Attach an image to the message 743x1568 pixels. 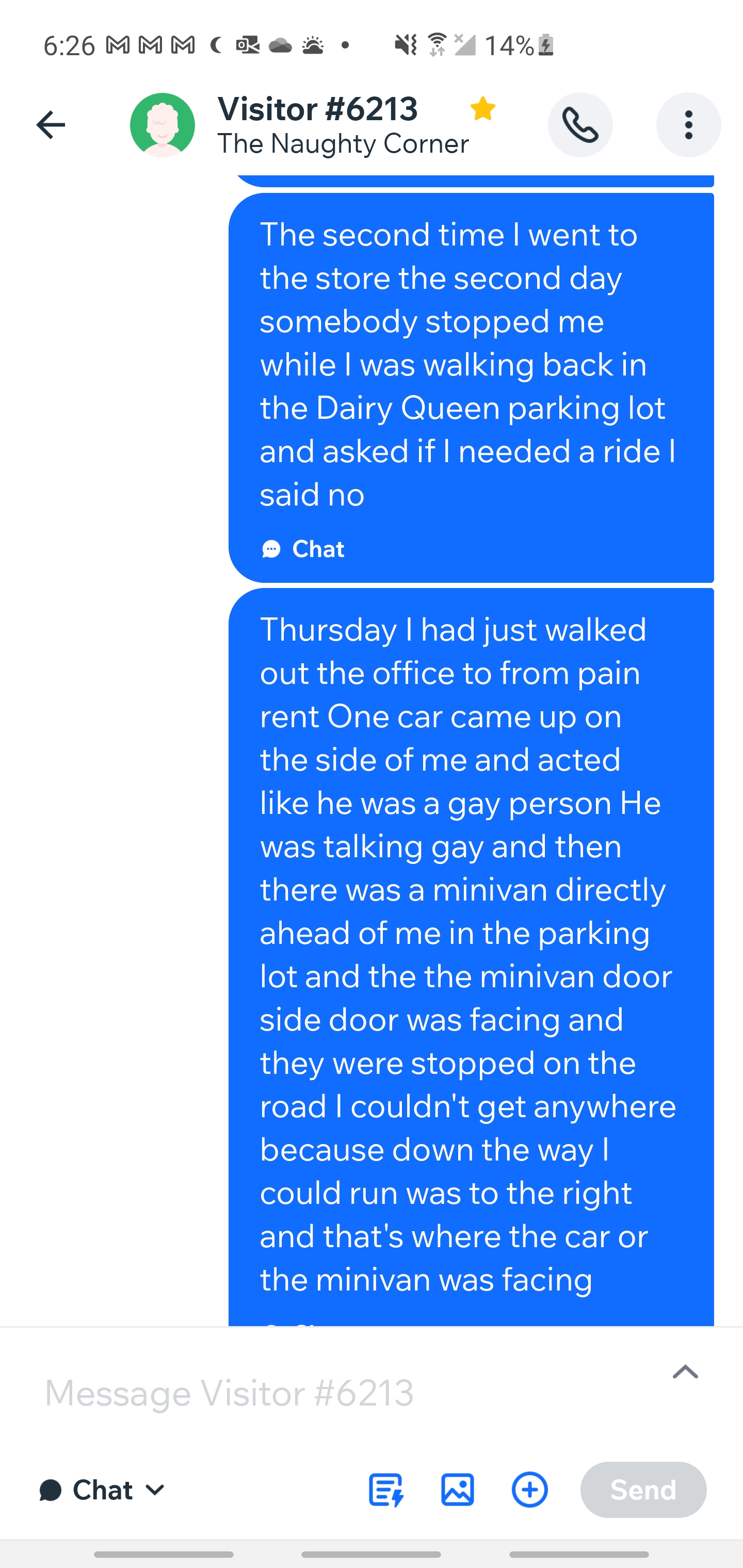(x=457, y=1490)
